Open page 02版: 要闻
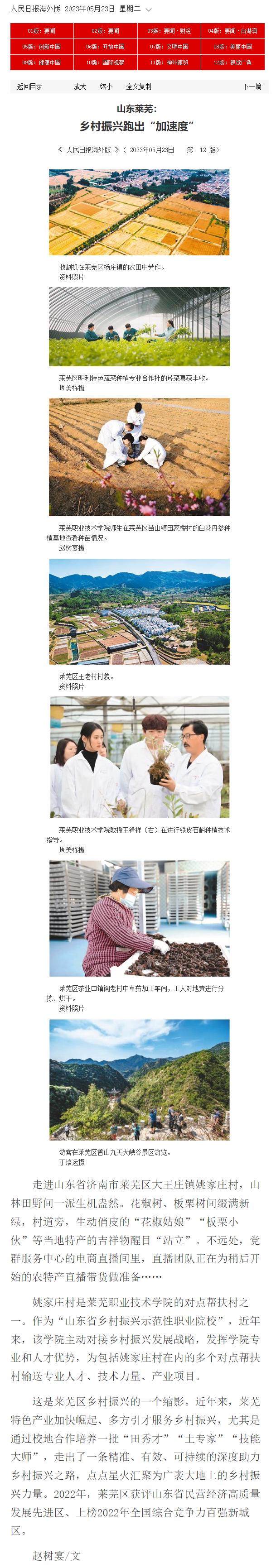Viewport: 276px width, 1568px height. tap(106, 30)
